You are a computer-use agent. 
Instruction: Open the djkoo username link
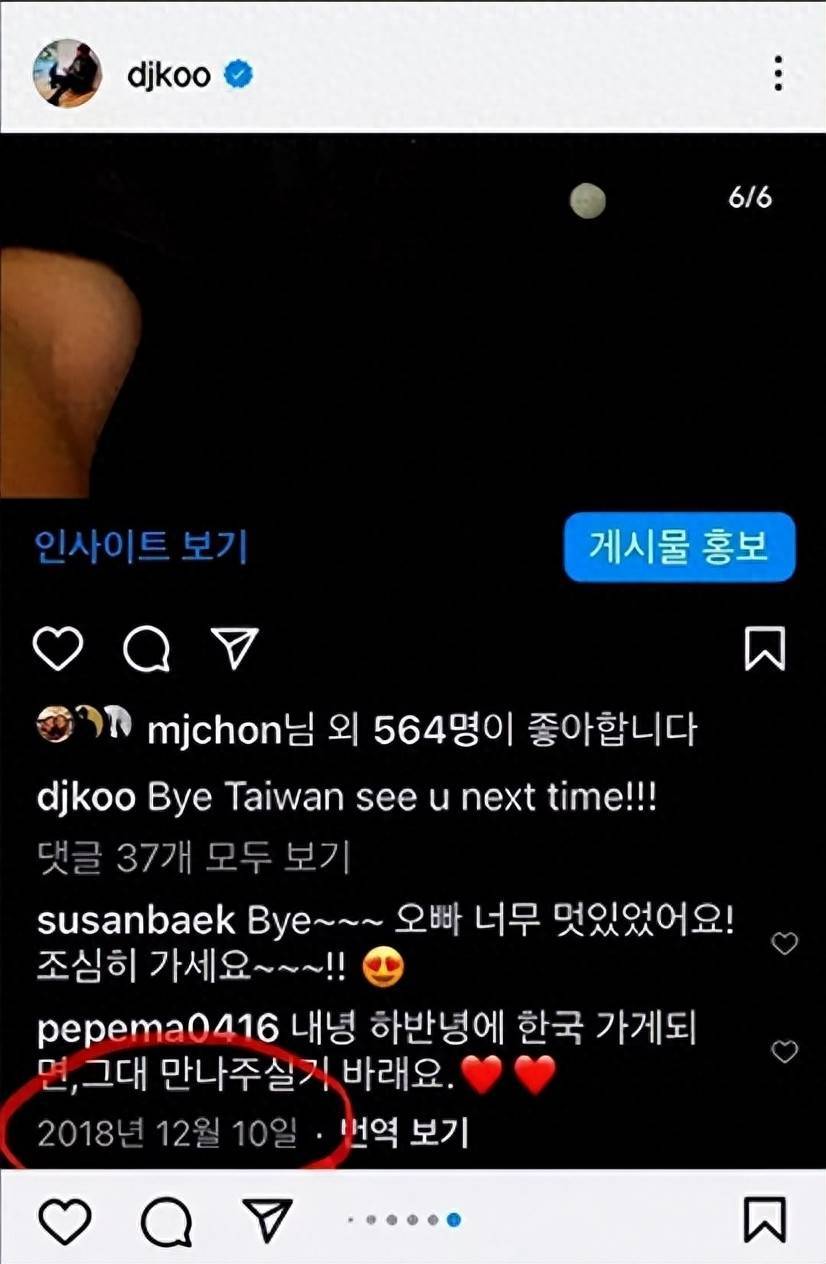pyautogui.click(x=169, y=75)
